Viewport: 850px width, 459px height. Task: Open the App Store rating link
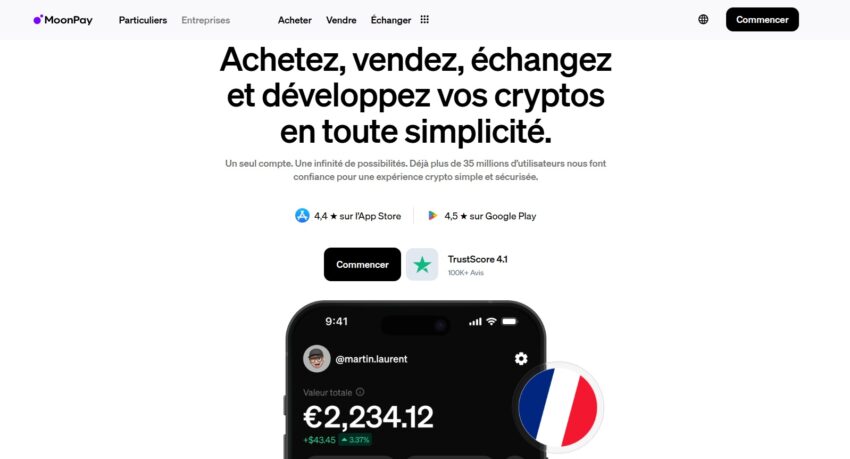(348, 215)
